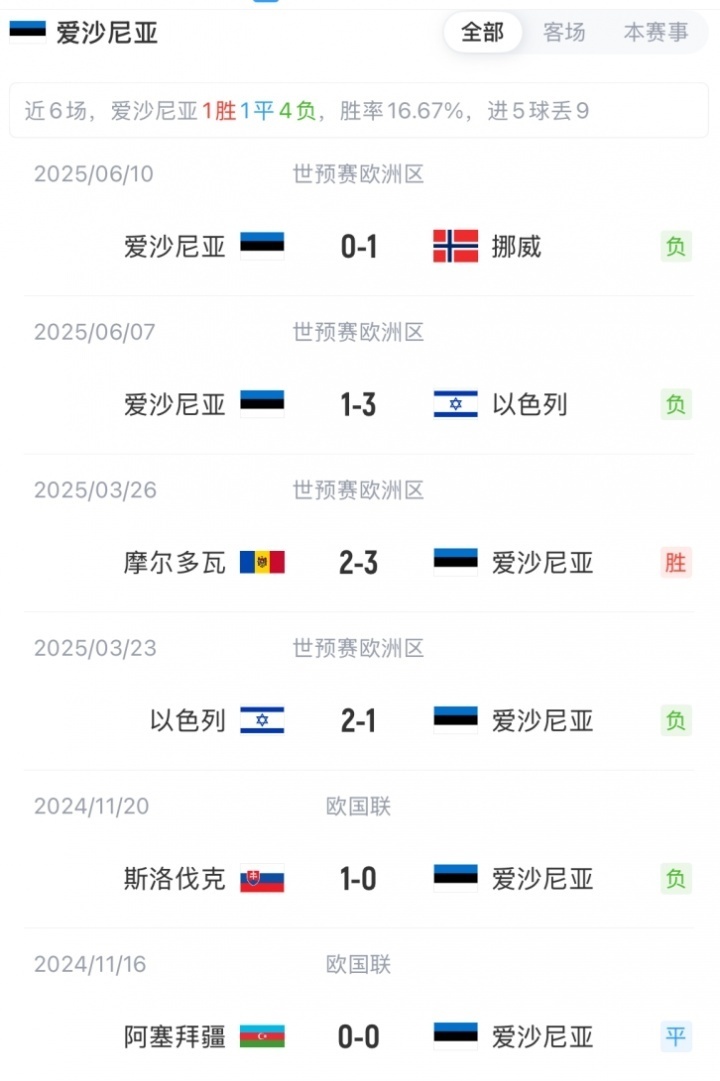Select the 全部 filter tab
This screenshot has height=1081, width=720.
[x=482, y=32]
